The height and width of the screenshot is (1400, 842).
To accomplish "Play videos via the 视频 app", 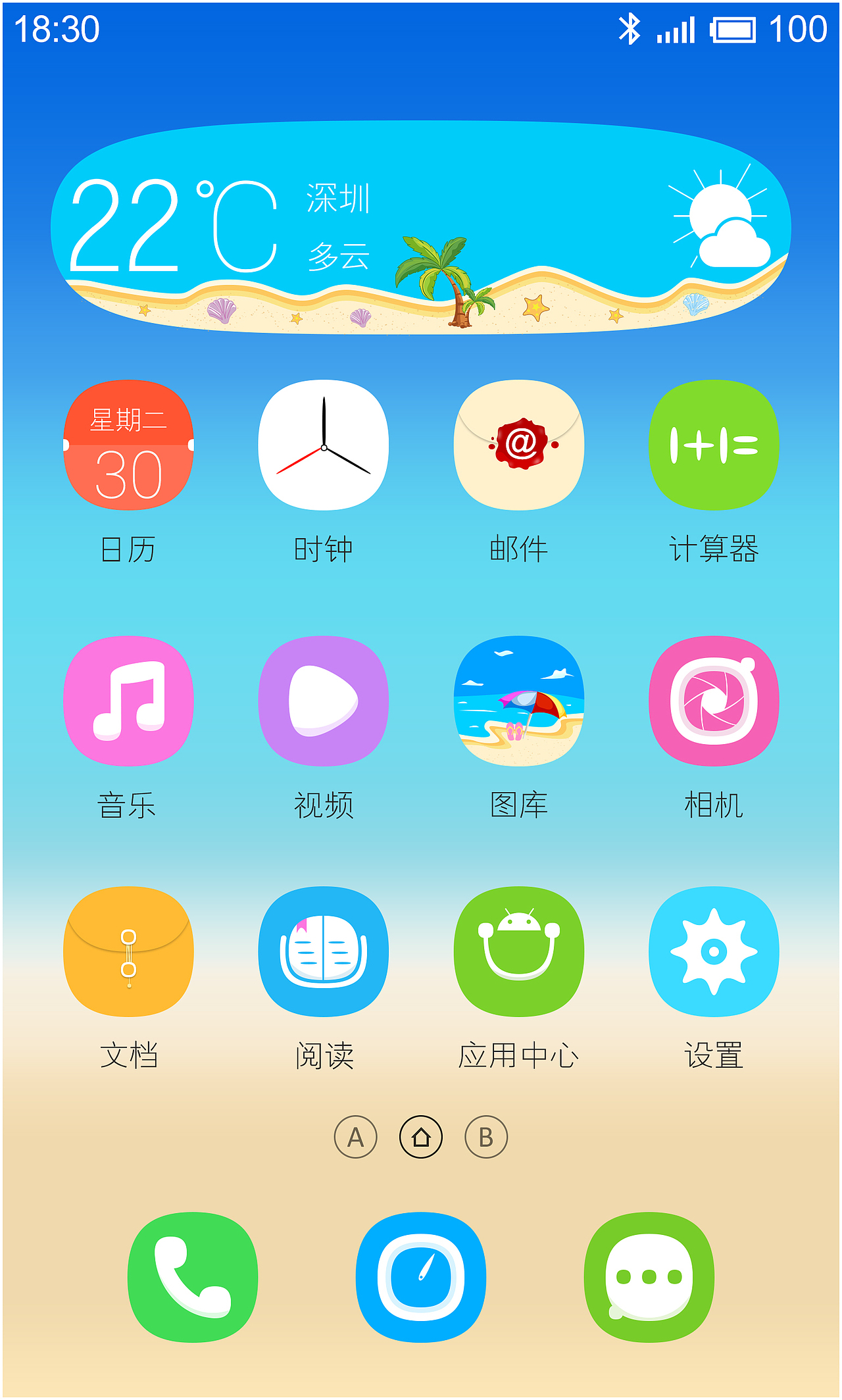I will (324, 702).
